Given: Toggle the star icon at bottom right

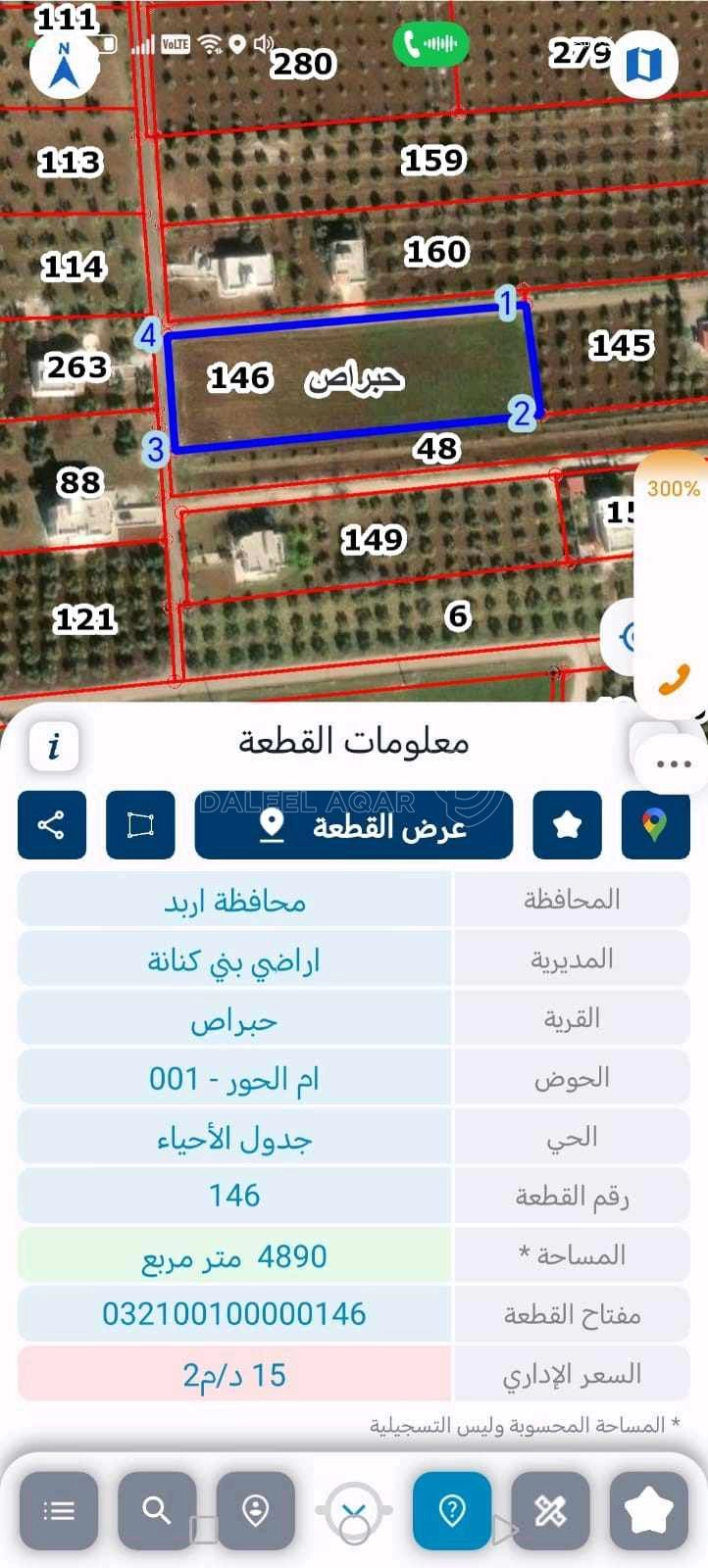Looking at the screenshot, I should pyautogui.click(x=647, y=1510).
